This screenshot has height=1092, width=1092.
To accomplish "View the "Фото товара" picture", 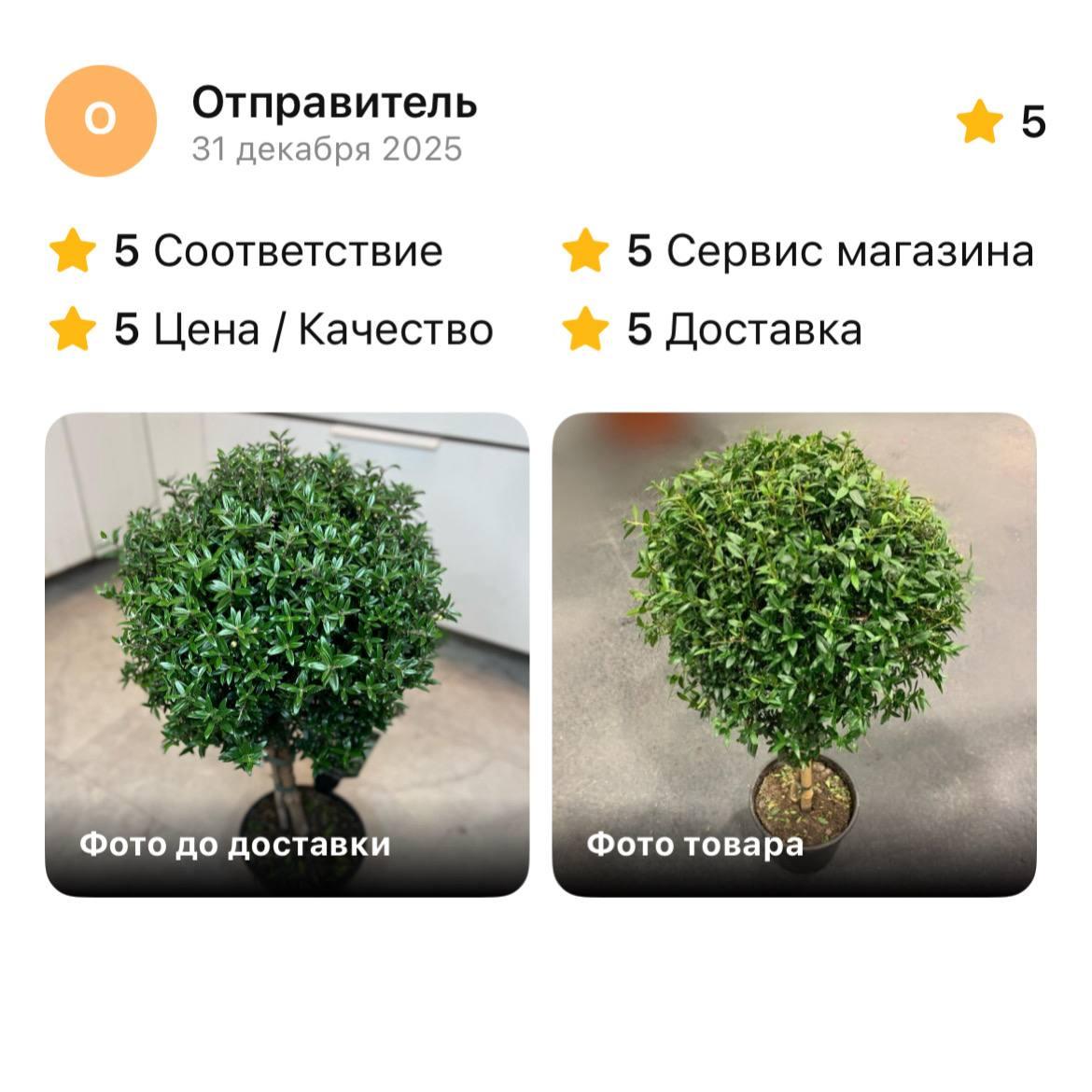I will click(794, 653).
